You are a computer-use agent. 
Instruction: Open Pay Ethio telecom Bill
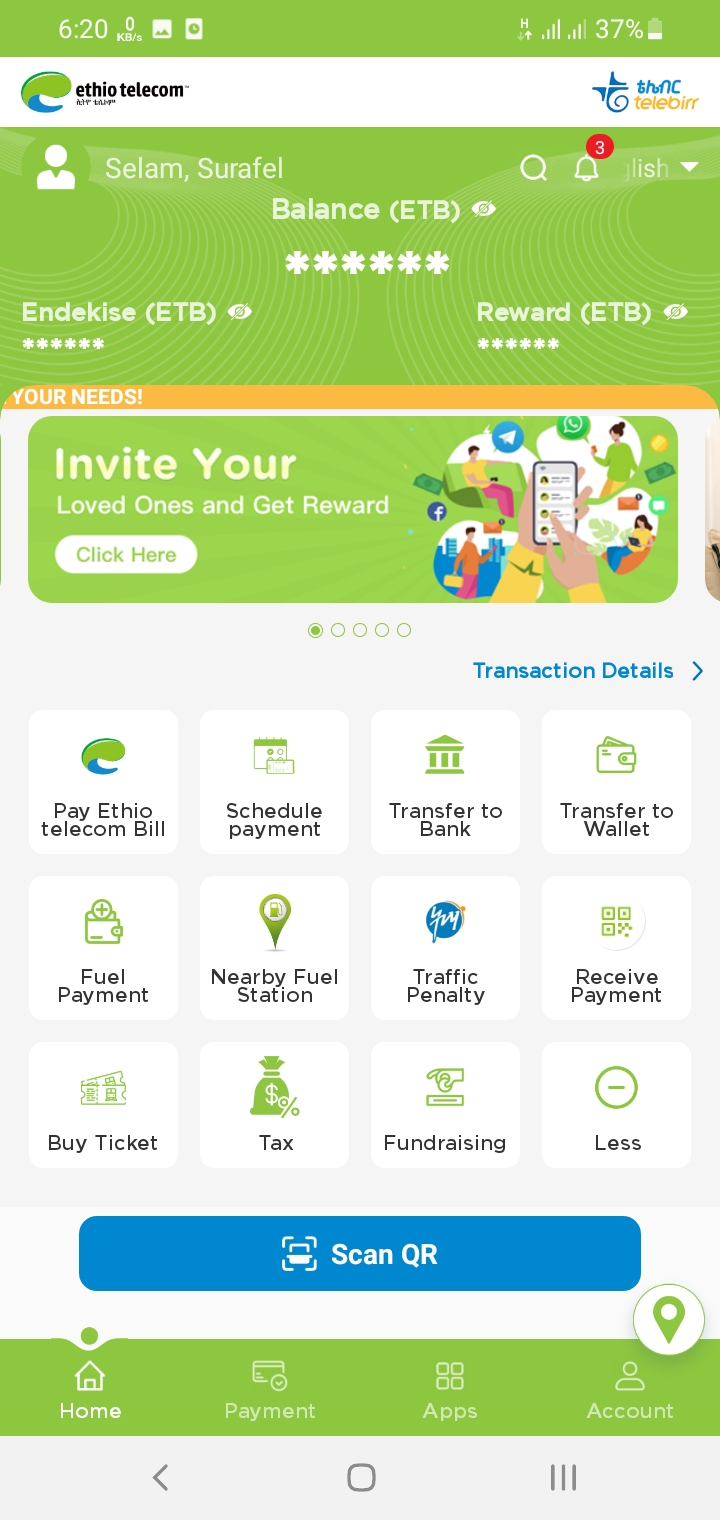[x=103, y=782]
